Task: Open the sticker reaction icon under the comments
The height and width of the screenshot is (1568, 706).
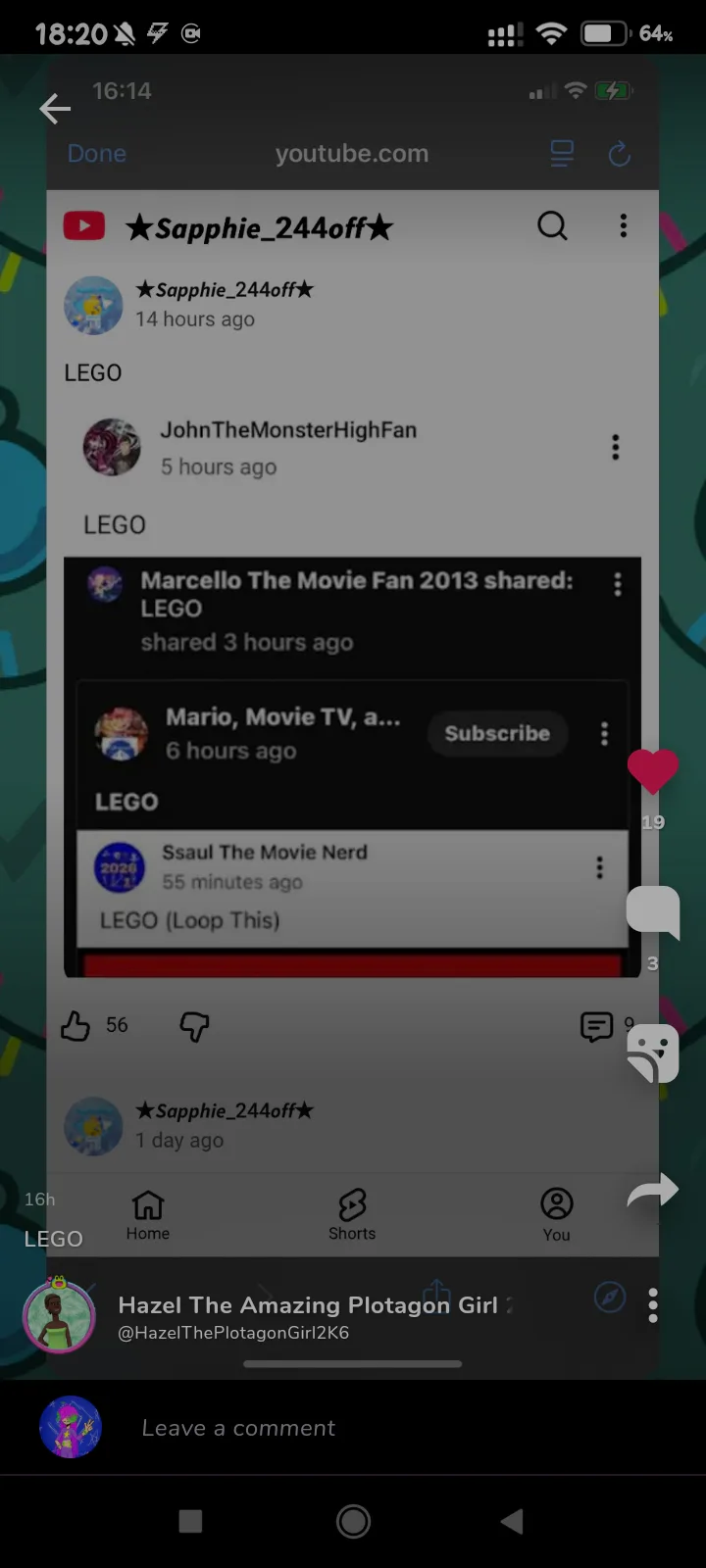Action: pyautogui.click(x=653, y=1053)
